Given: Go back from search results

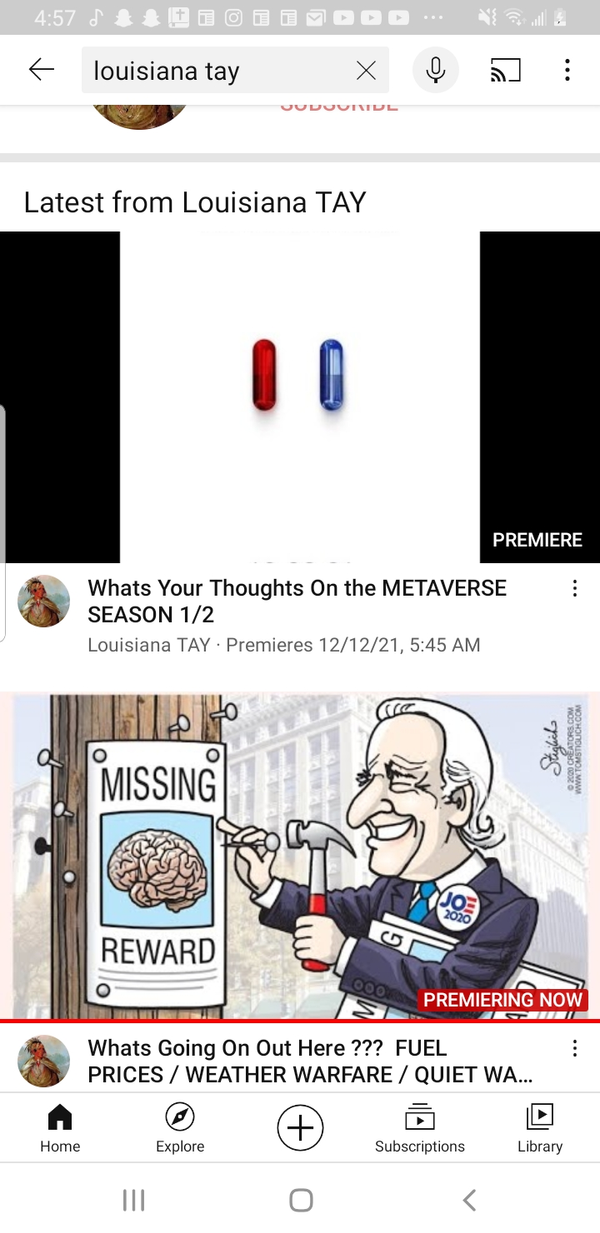Looking at the screenshot, I should coord(41,70).
